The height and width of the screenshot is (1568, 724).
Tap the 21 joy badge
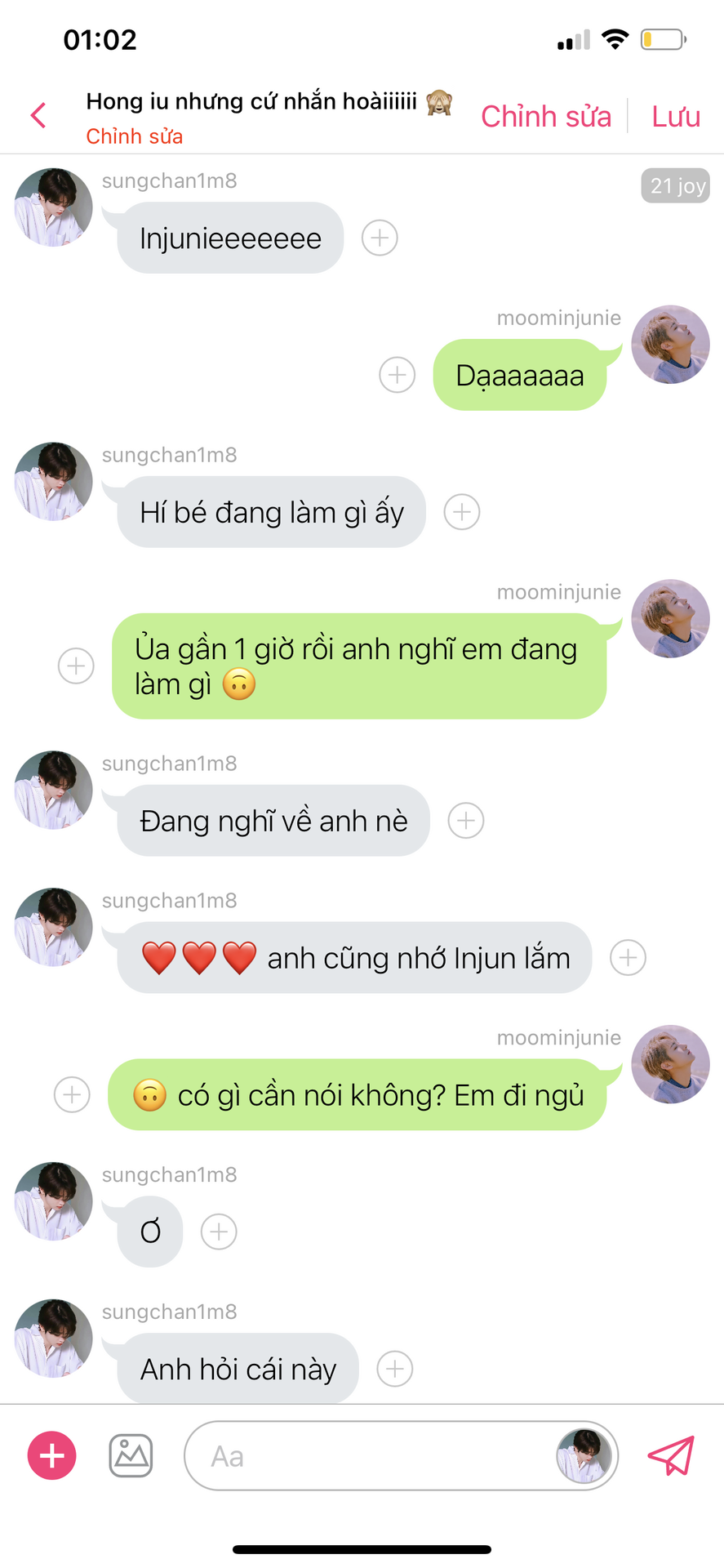click(x=675, y=185)
